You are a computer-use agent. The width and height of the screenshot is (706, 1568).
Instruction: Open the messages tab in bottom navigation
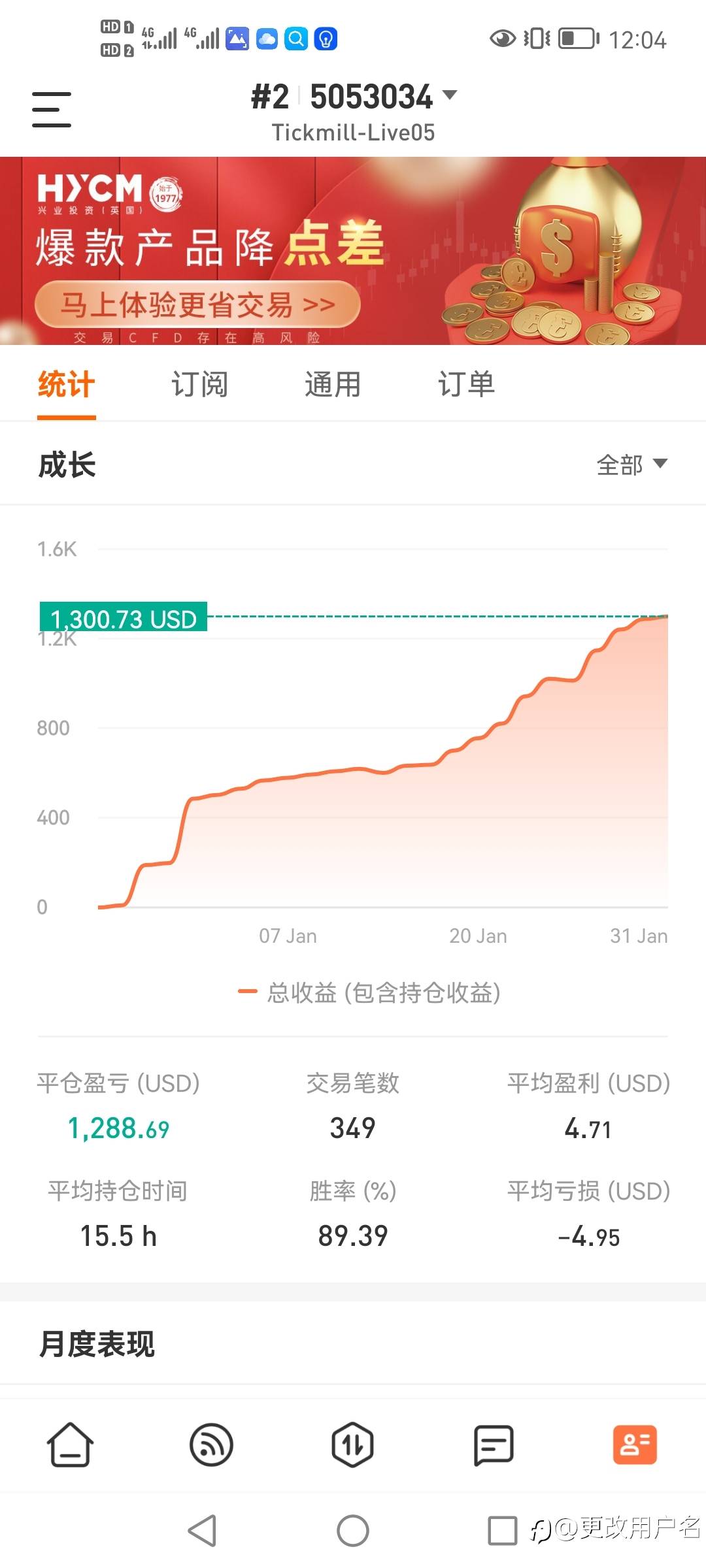click(x=494, y=1445)
